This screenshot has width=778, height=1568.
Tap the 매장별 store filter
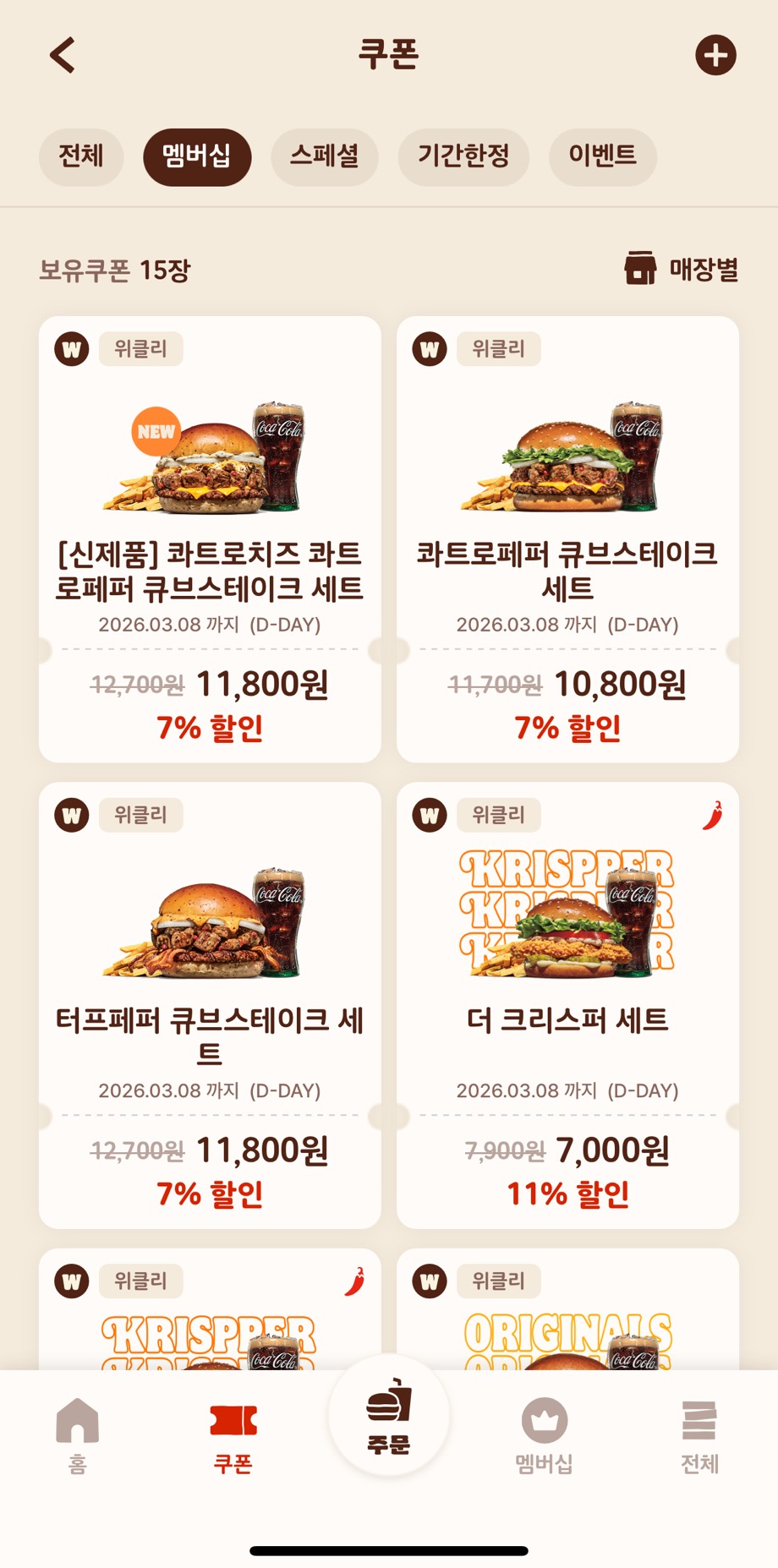tap(682, 269)
